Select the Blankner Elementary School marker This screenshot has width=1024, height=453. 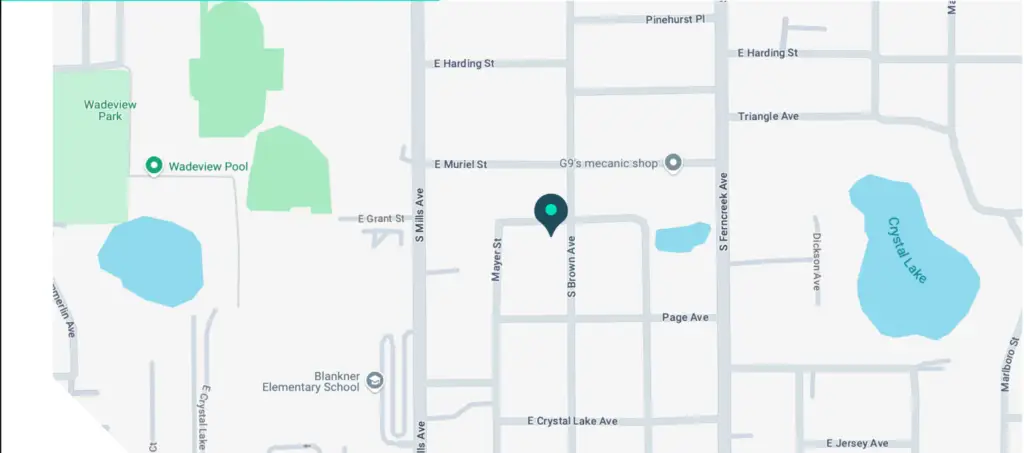(x=375, y=381)
